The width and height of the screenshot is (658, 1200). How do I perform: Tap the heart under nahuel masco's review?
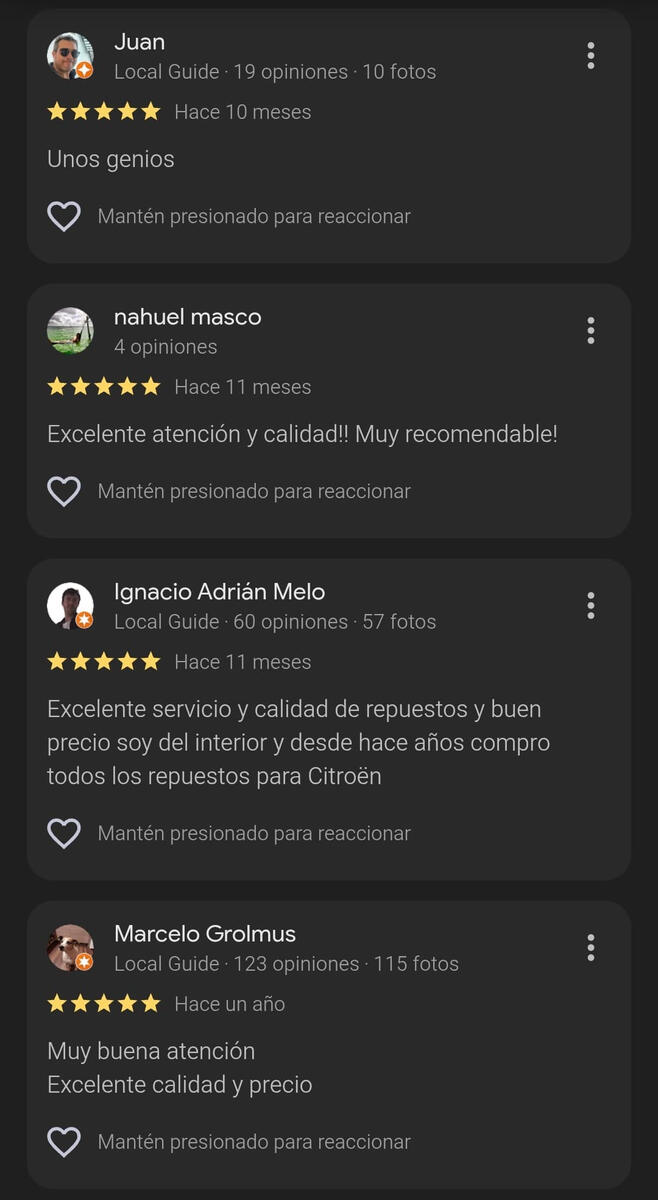64,491
